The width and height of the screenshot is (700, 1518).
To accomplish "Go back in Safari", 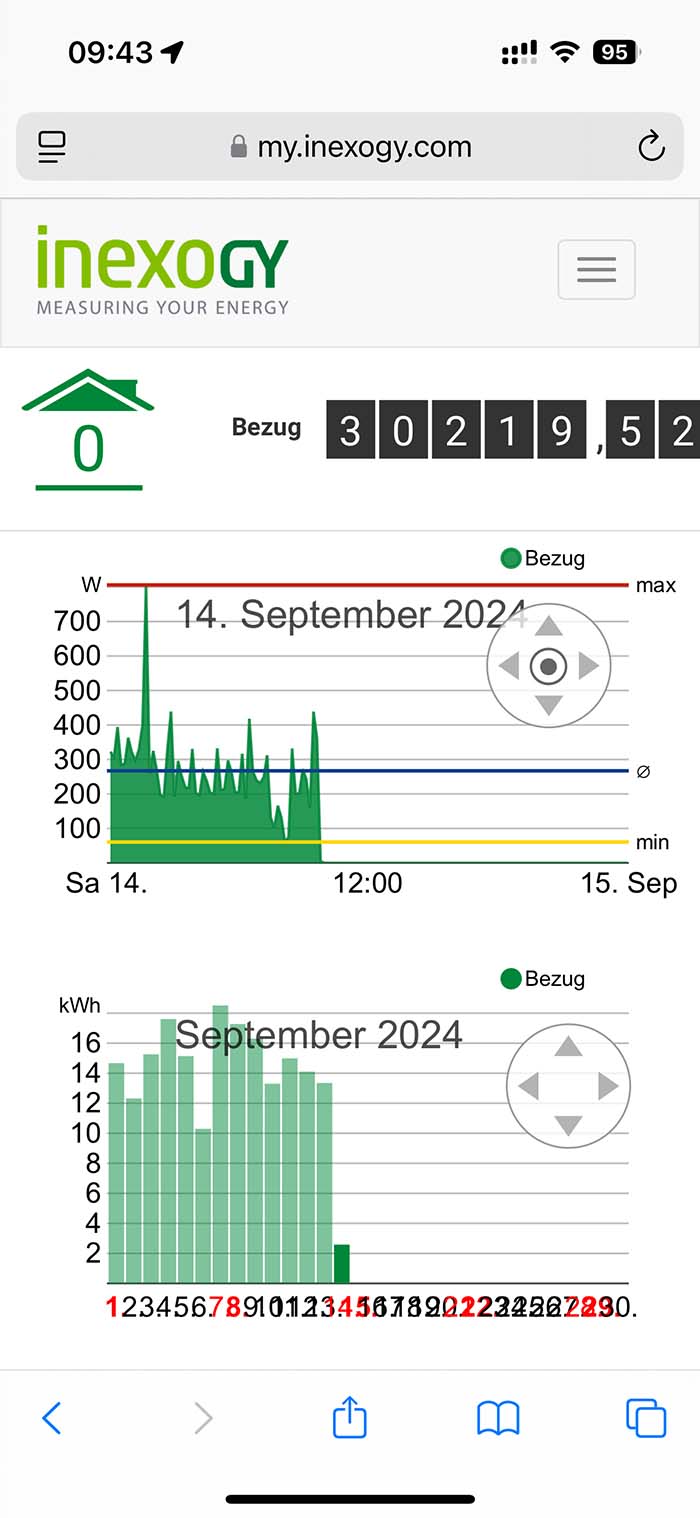I will (52, 1418).
